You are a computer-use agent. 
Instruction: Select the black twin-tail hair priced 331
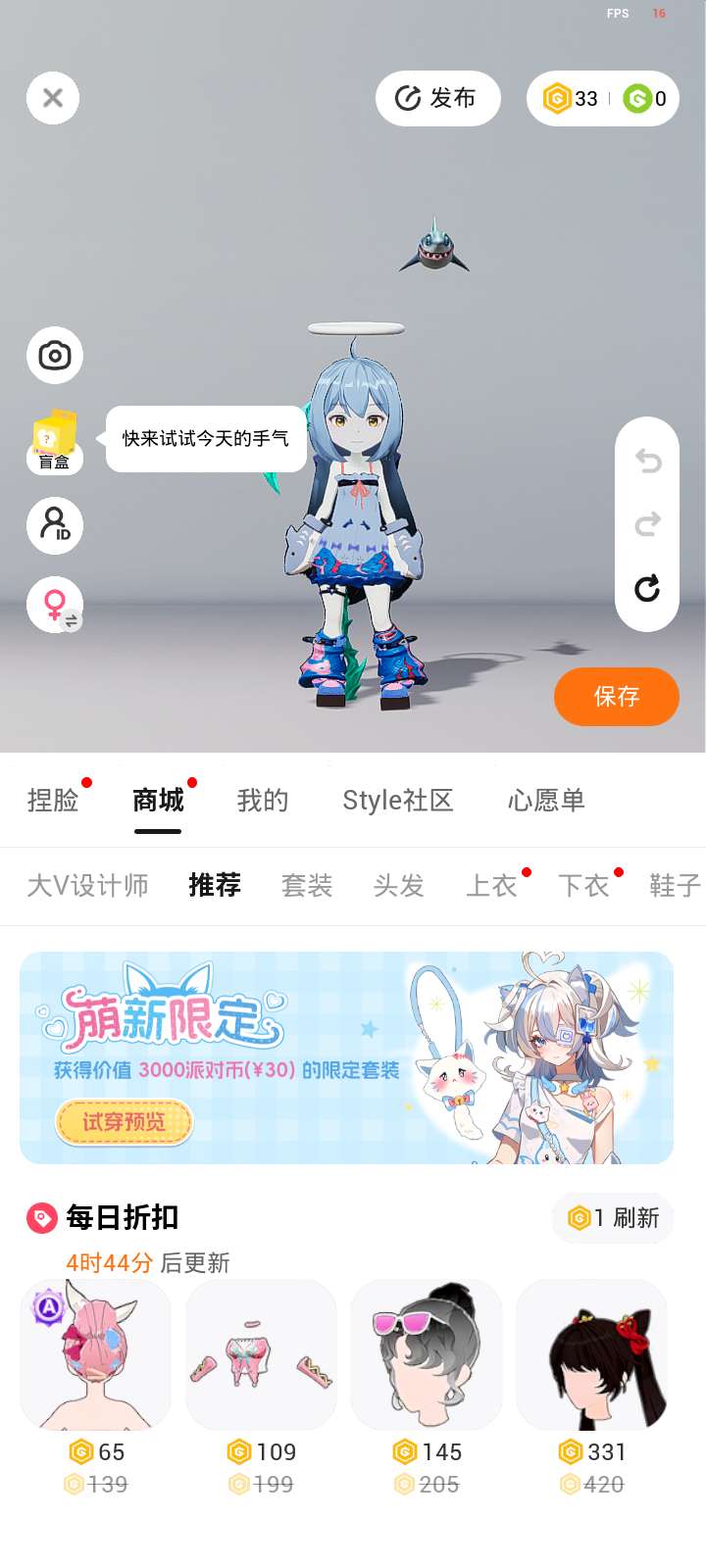point(591,1355)
